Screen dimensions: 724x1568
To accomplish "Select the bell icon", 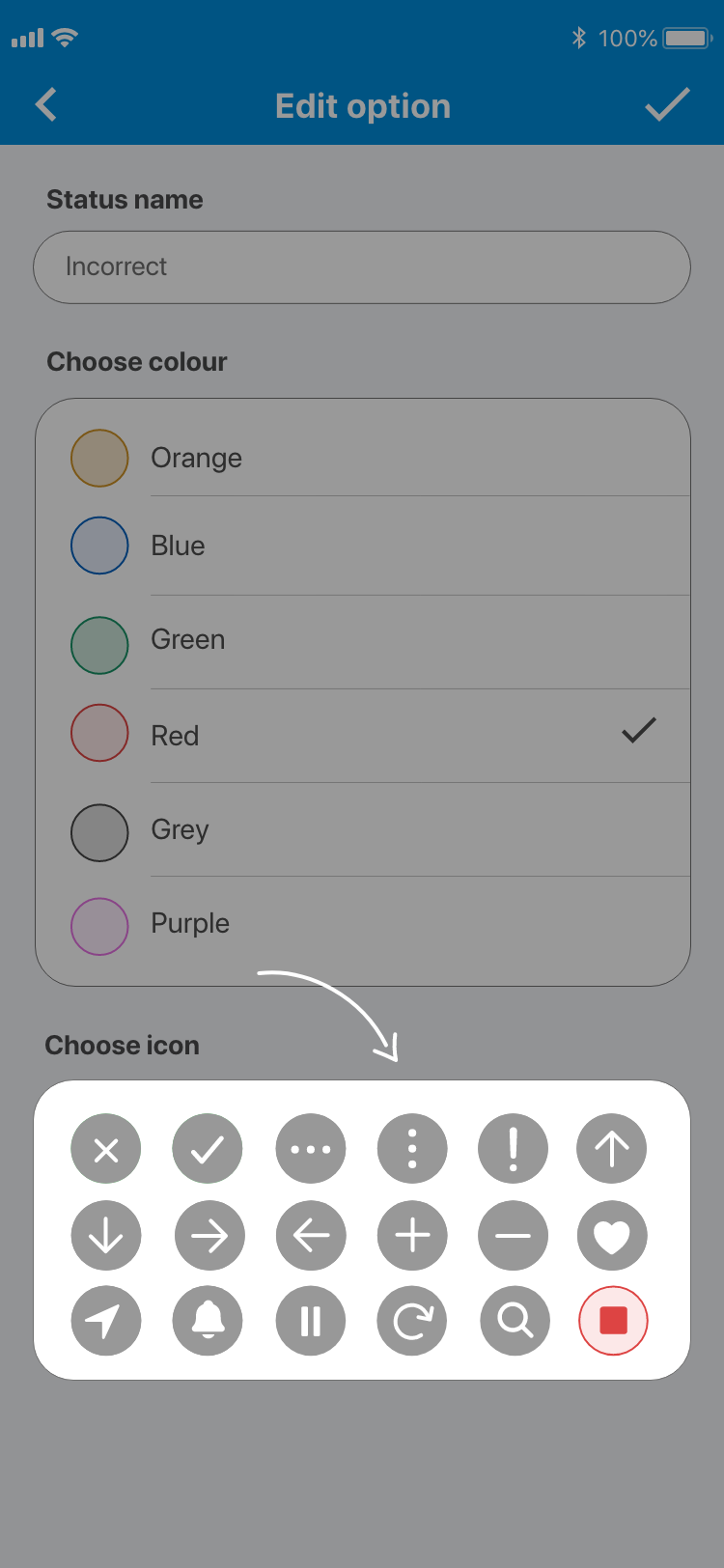I will (208, 1321).
